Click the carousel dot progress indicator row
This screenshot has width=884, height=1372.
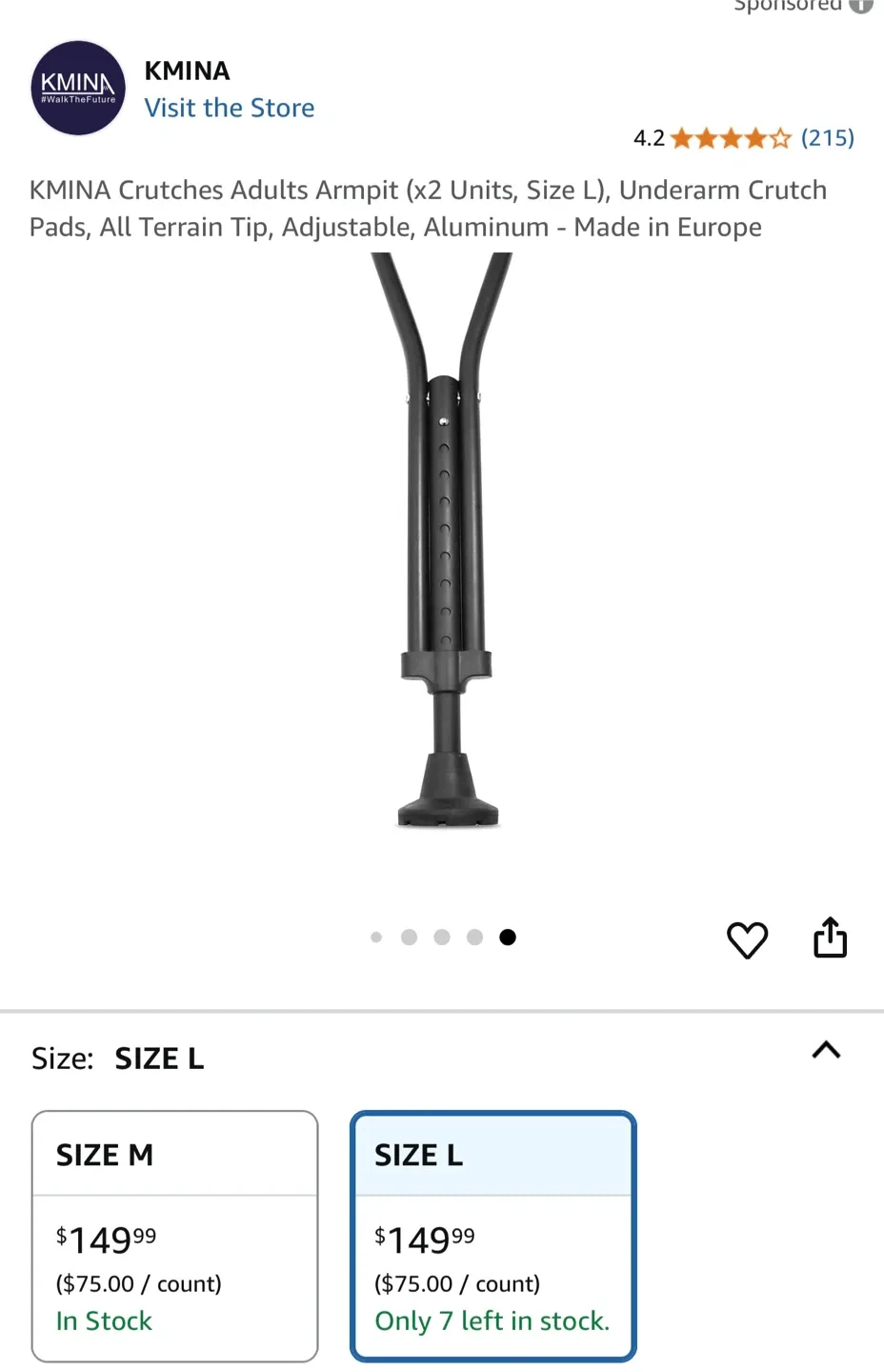coord(442,937)
